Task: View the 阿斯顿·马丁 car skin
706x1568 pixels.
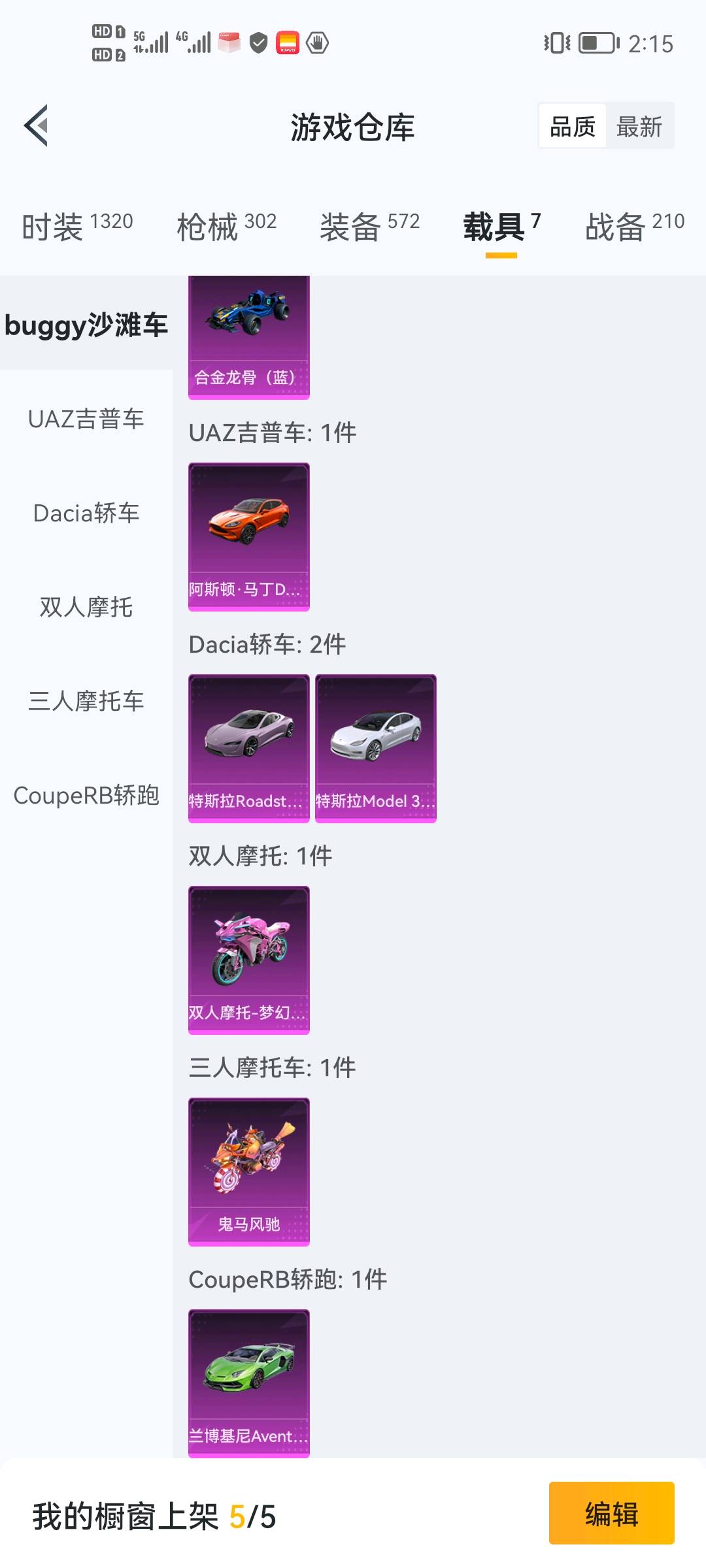Action: [248, 536]
